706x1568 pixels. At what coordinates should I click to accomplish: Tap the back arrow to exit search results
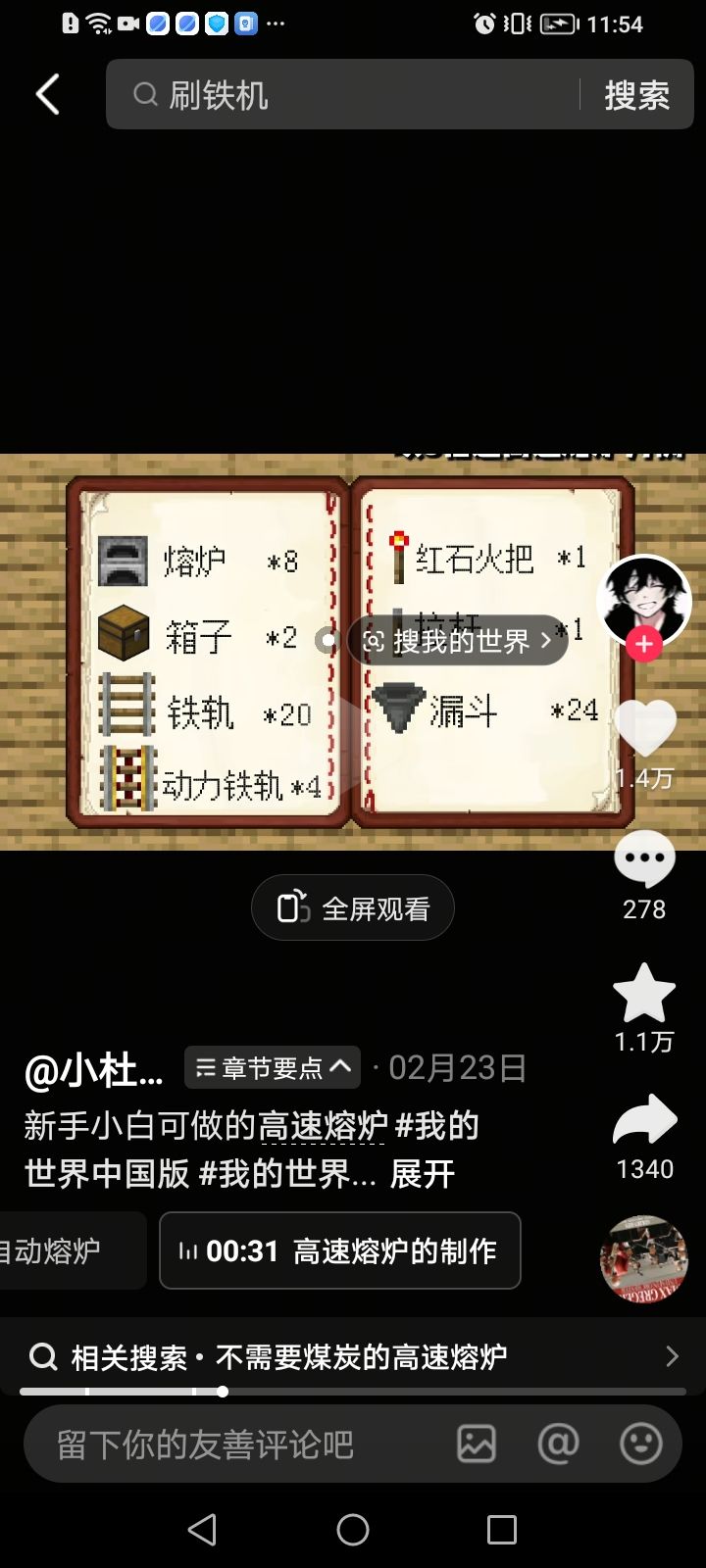(x=47, y=94)
